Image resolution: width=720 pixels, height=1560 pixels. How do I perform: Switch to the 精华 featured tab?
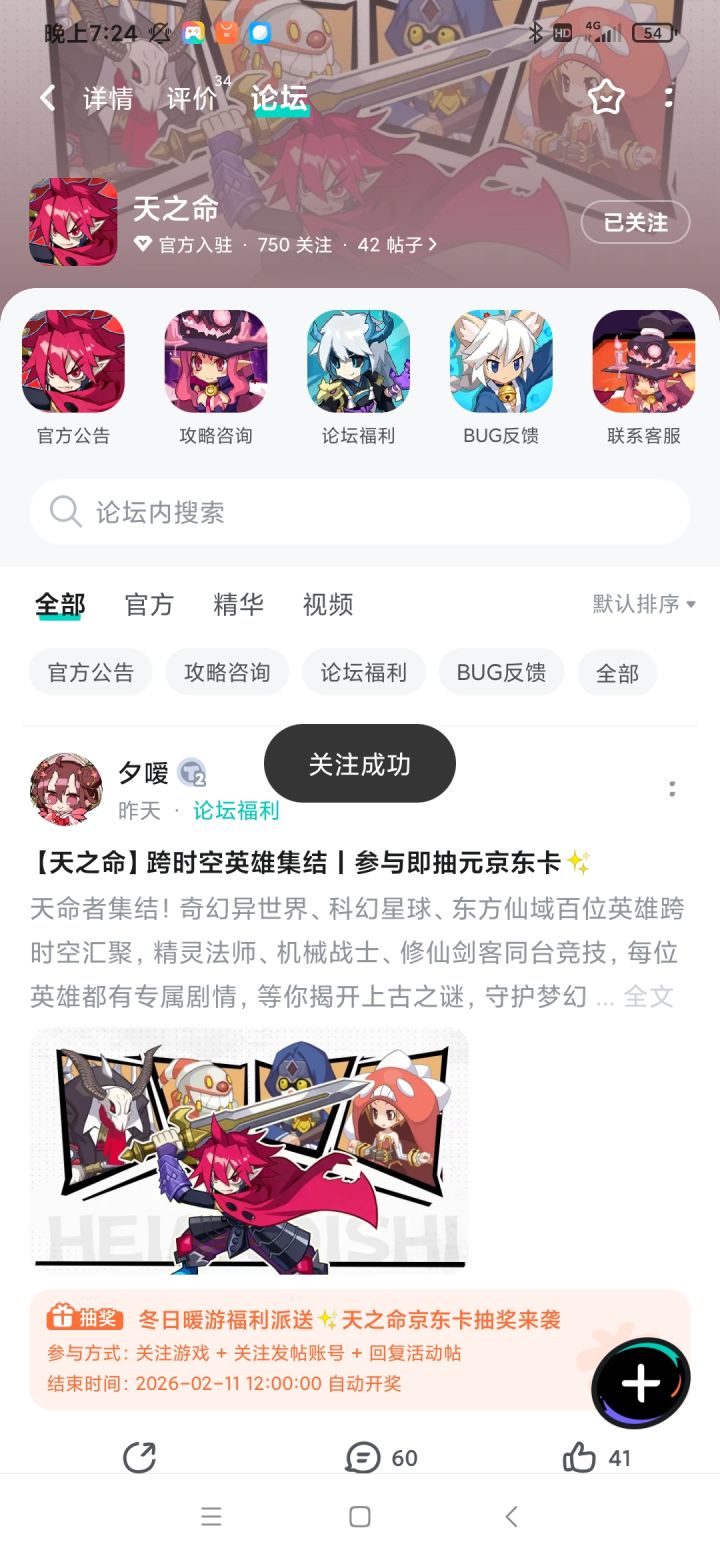coord(238,604)
